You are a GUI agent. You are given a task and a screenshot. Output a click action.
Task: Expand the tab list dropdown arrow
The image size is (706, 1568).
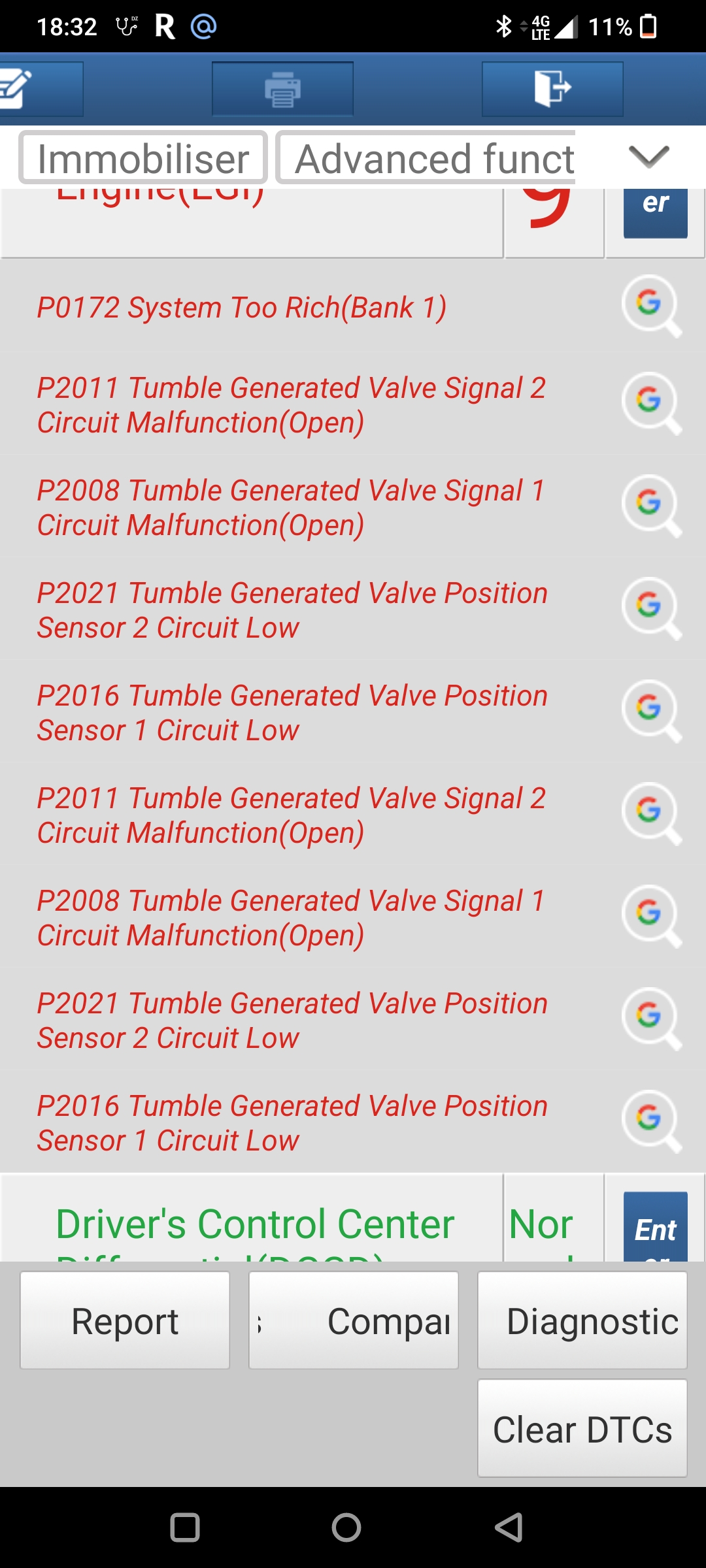point(648,157)
